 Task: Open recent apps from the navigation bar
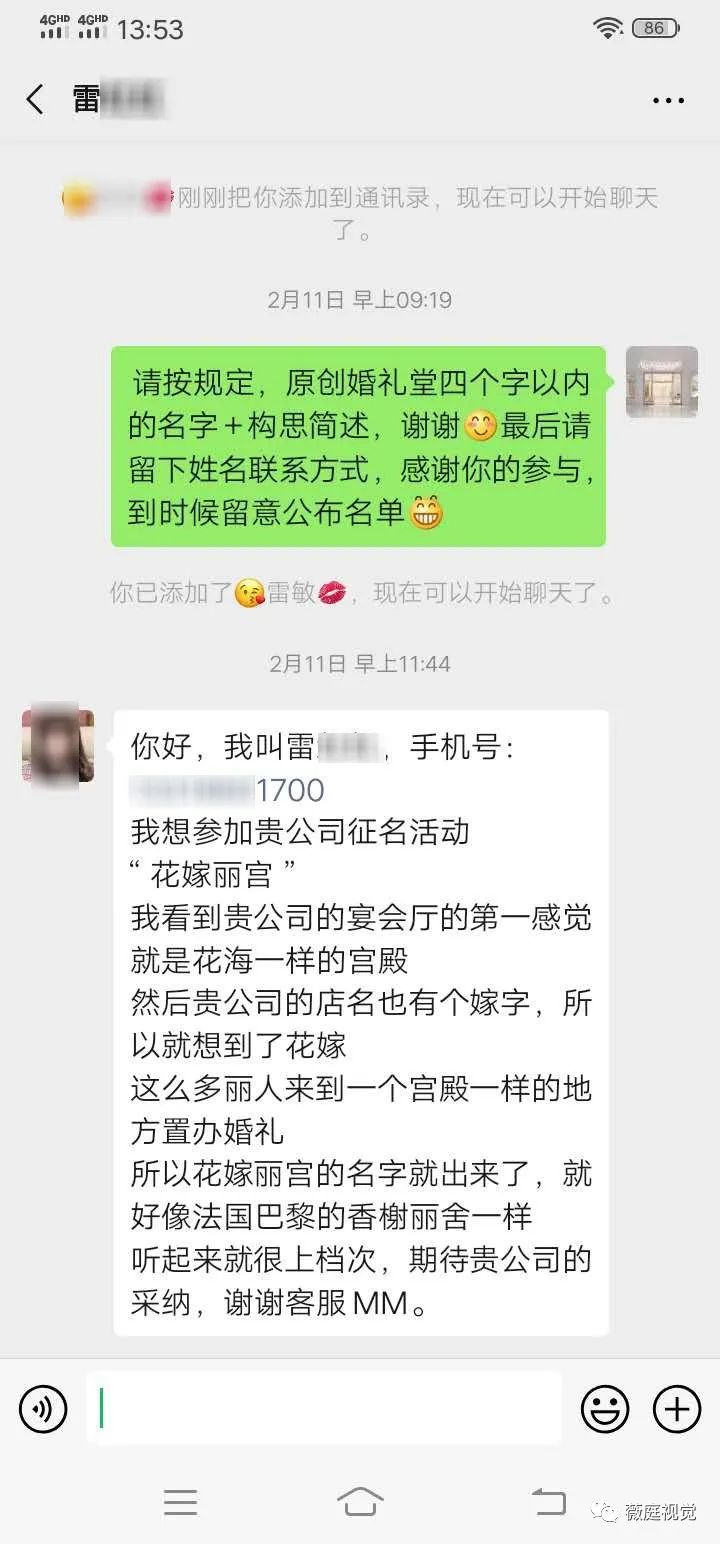pos(180,1501)
